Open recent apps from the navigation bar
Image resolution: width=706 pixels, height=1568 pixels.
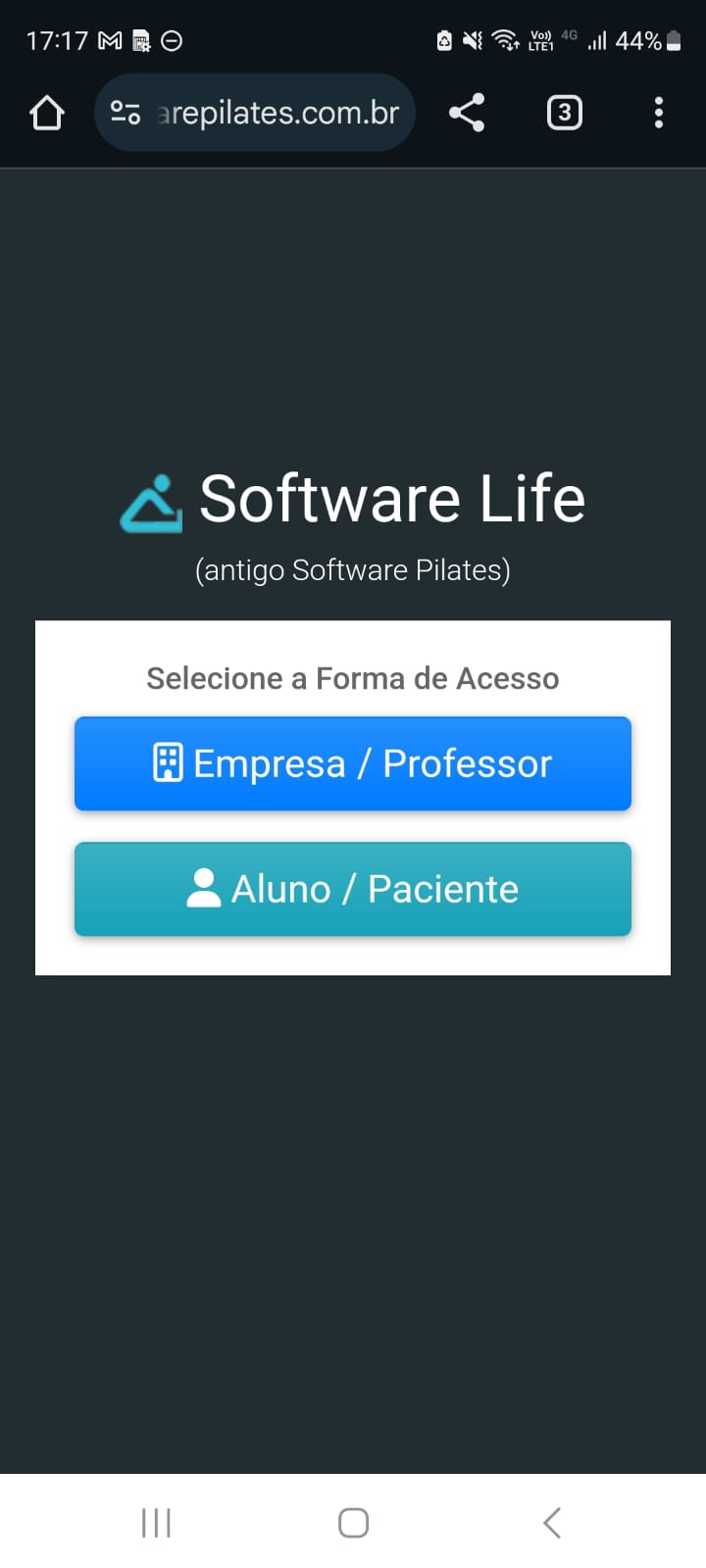[156, 1522]
